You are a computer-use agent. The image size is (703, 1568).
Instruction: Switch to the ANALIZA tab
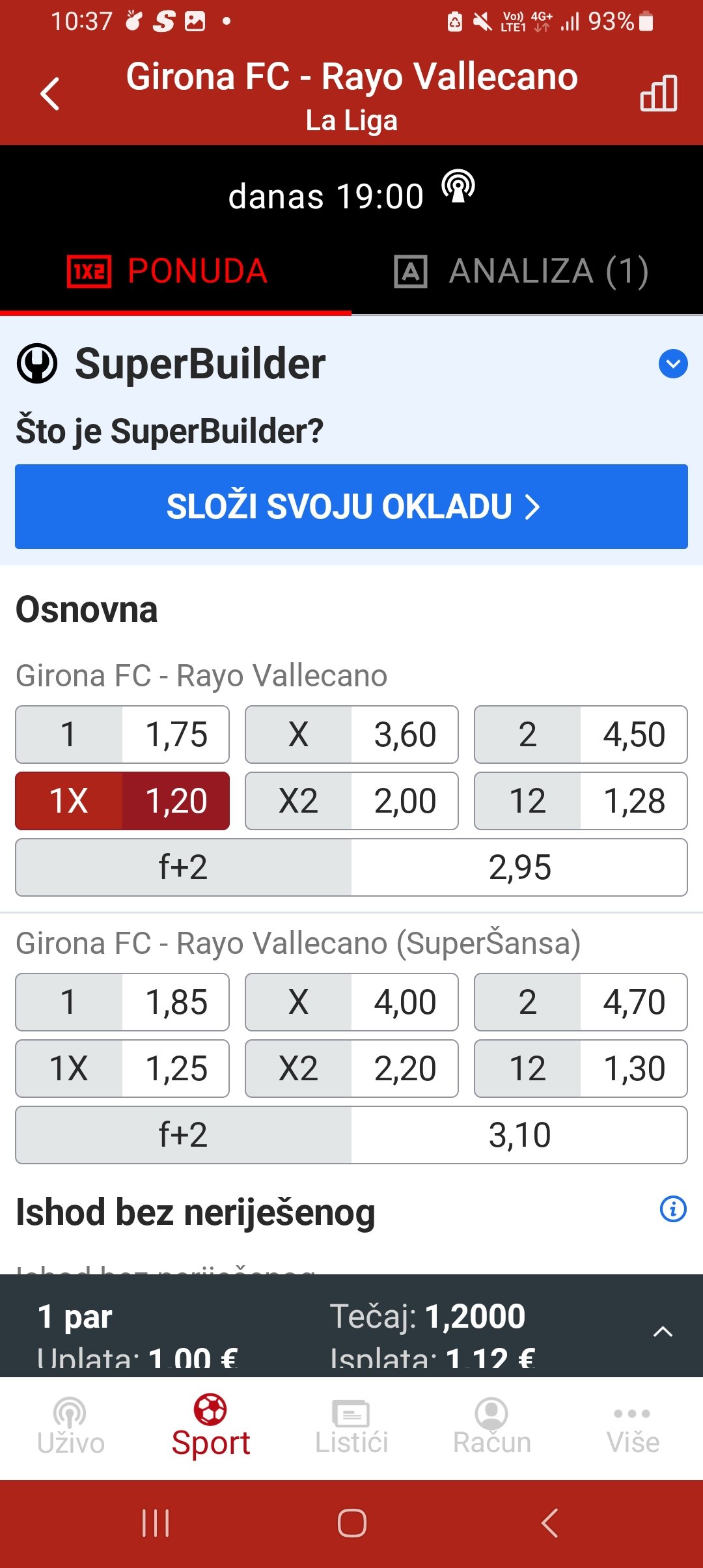point(521,271)
